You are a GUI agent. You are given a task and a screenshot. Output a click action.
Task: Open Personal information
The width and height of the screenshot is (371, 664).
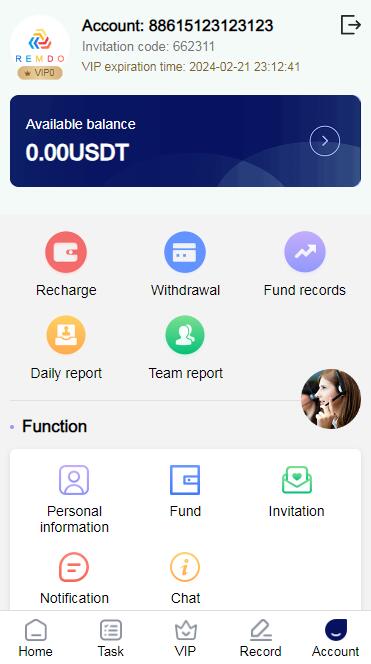pos(74,500)
